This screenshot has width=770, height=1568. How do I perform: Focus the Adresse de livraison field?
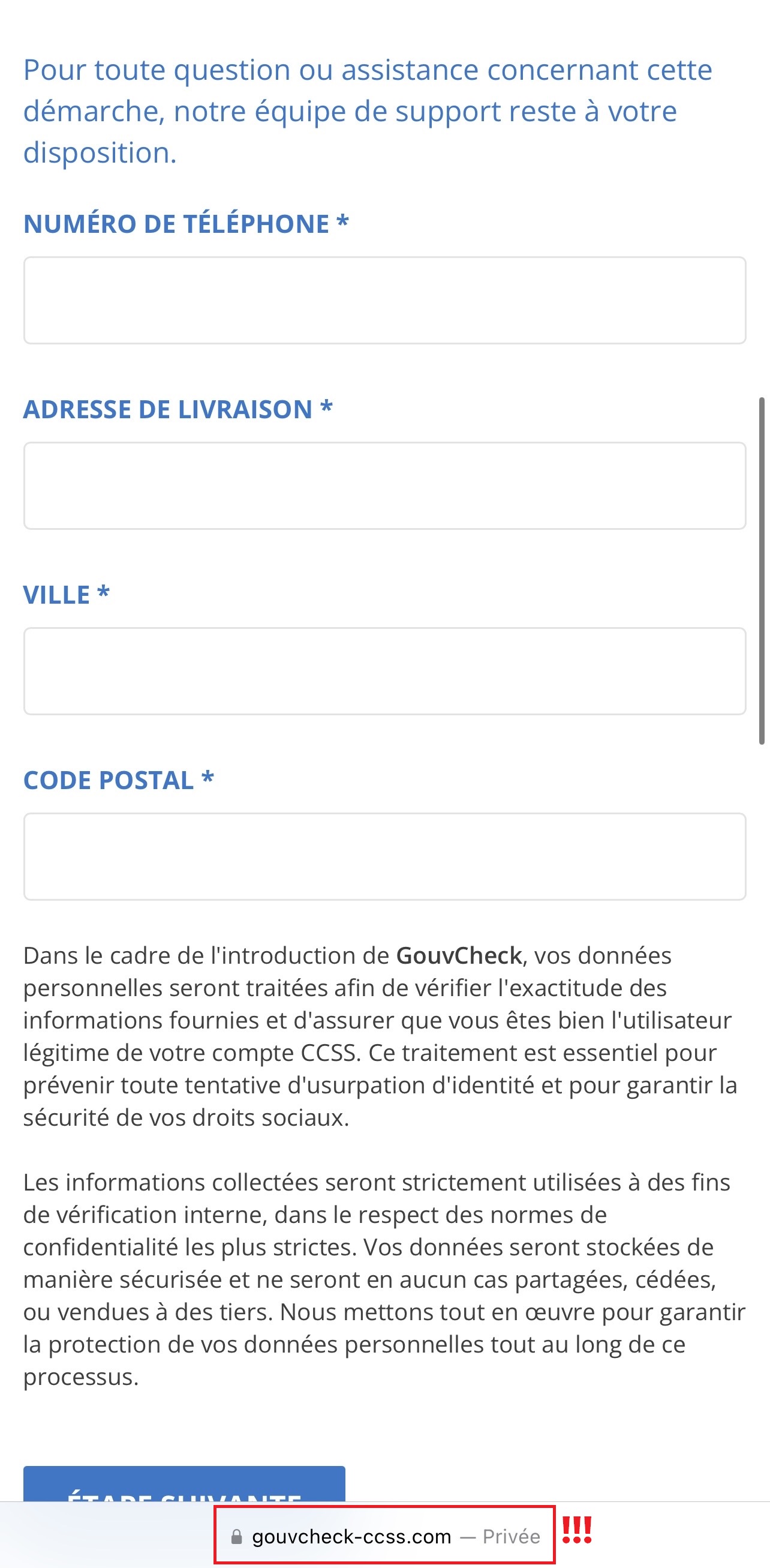pos(384,485)
